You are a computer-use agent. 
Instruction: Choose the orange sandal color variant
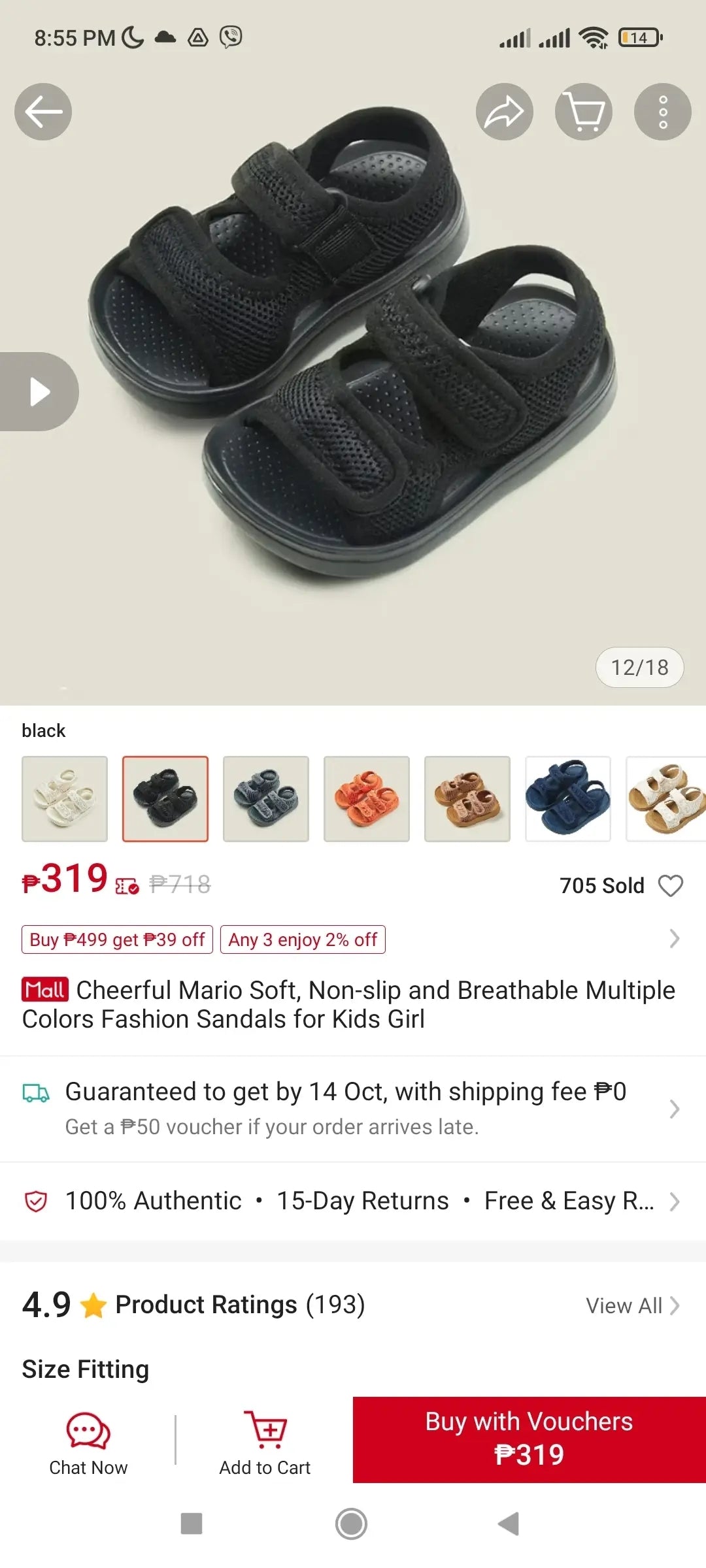(367, 798)
